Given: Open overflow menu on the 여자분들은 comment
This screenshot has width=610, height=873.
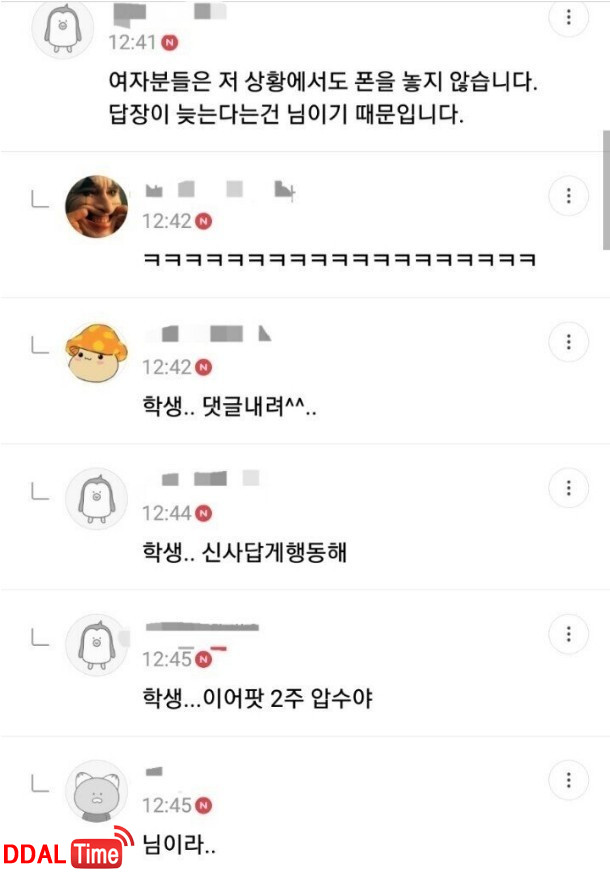Looking at the screenshot, I should click(x=569, y=17).
